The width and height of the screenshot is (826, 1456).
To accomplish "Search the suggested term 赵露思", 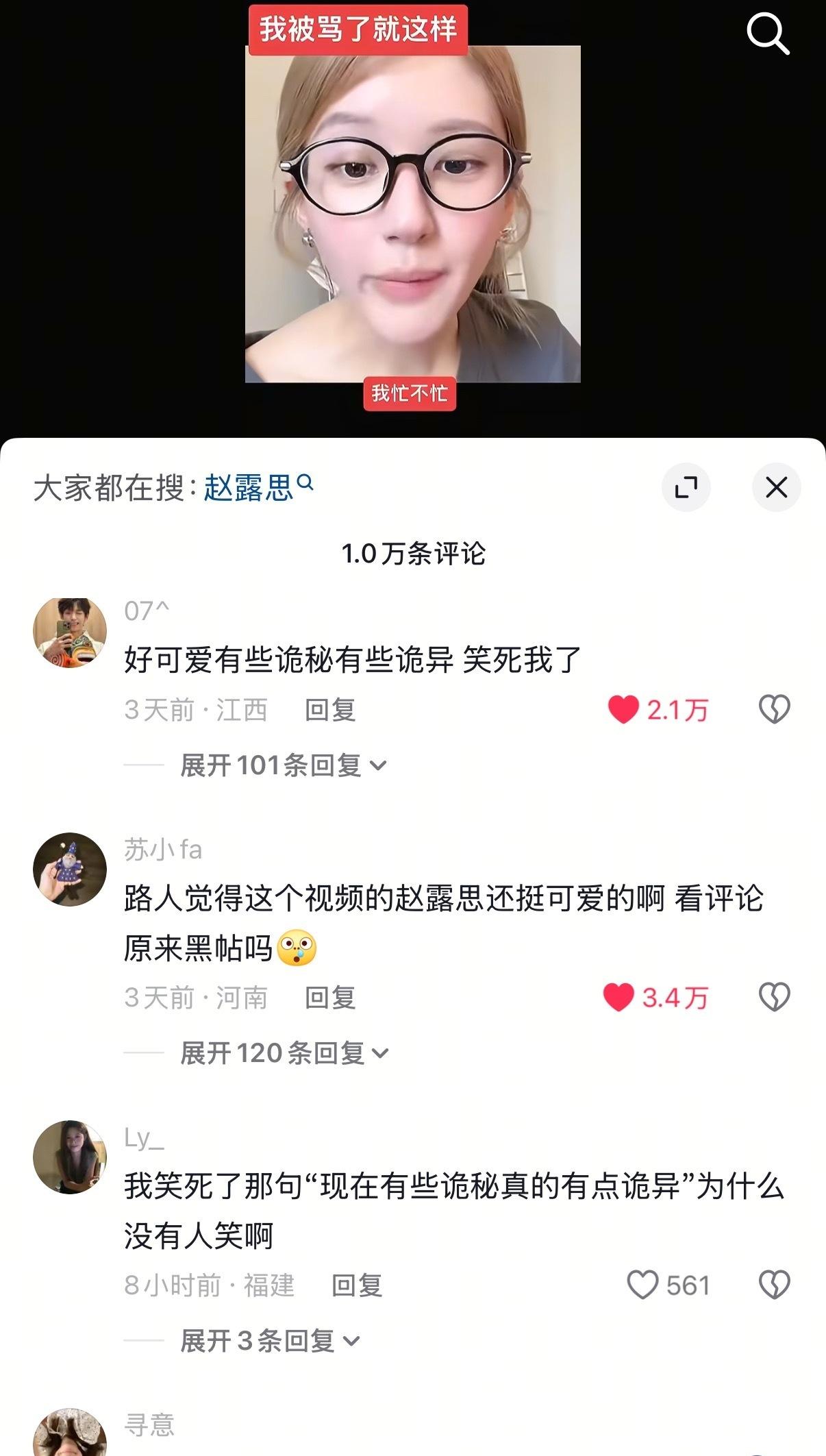I will coord(258,488).
